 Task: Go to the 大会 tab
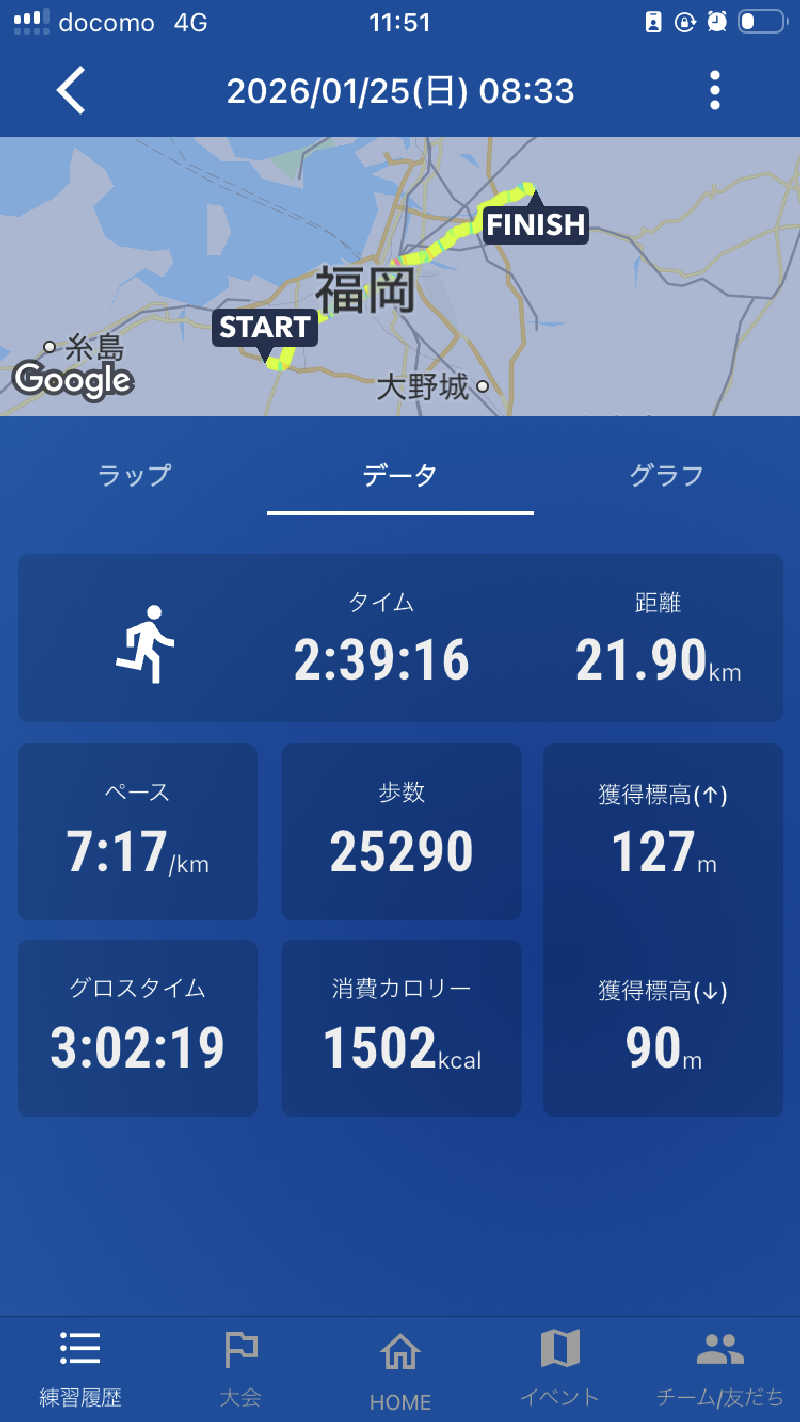(x=240, y=1369)
